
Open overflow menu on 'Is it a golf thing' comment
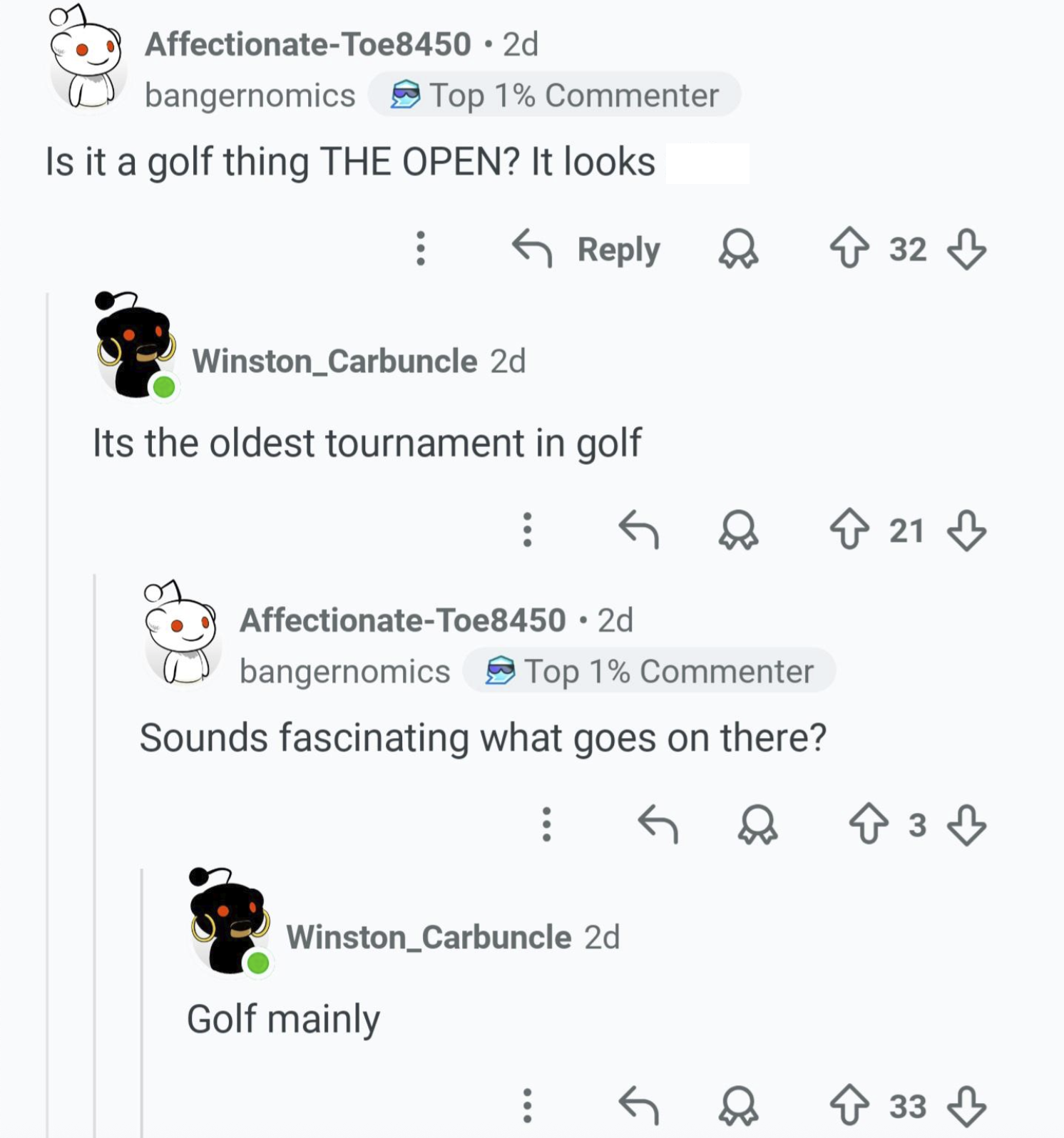pos(421,248)
